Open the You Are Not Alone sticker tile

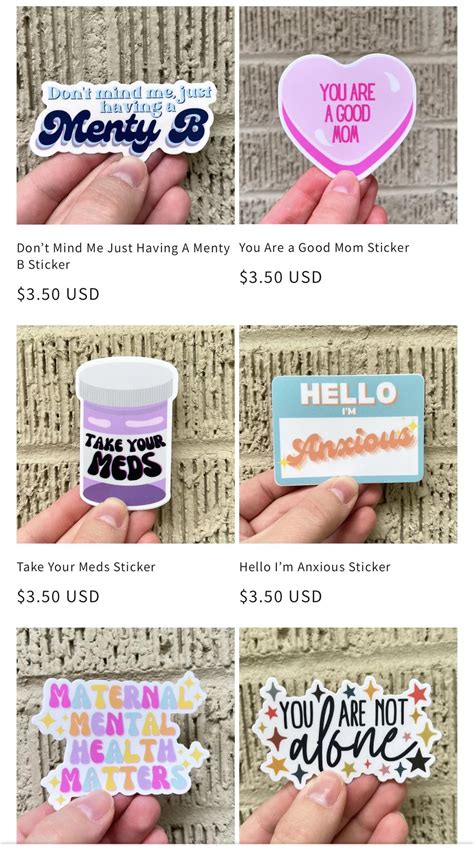coord(348,735)
